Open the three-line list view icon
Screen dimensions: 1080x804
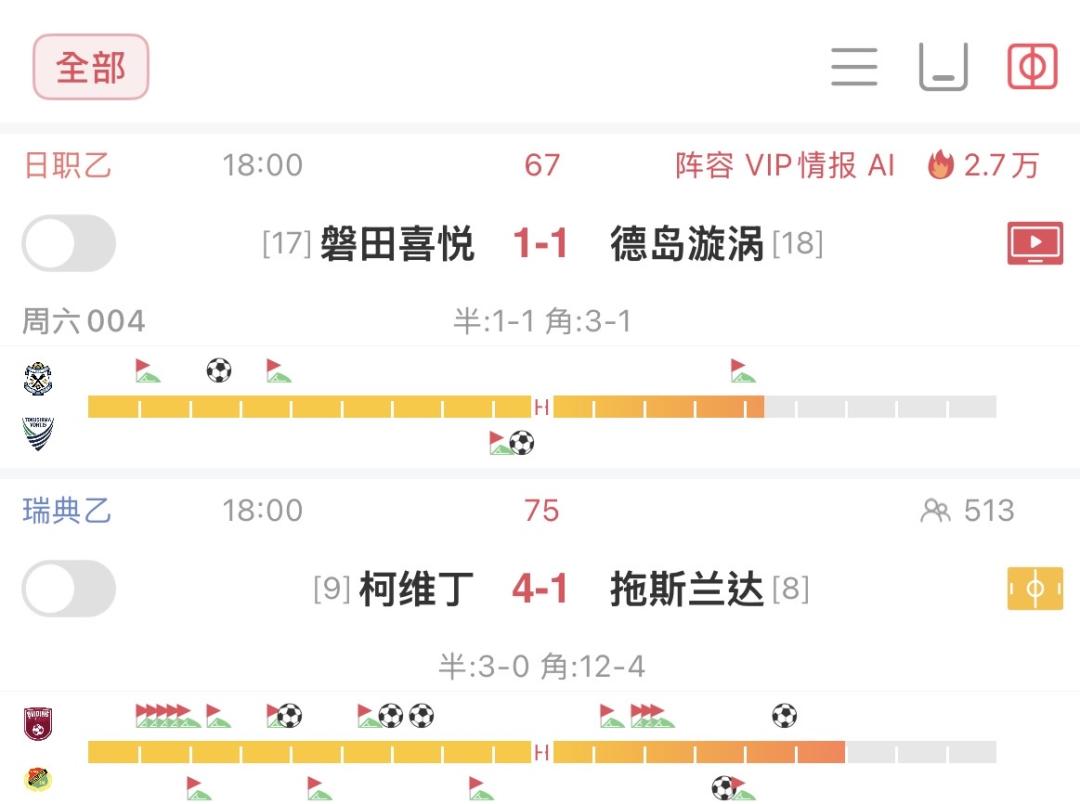click(854, 67)
